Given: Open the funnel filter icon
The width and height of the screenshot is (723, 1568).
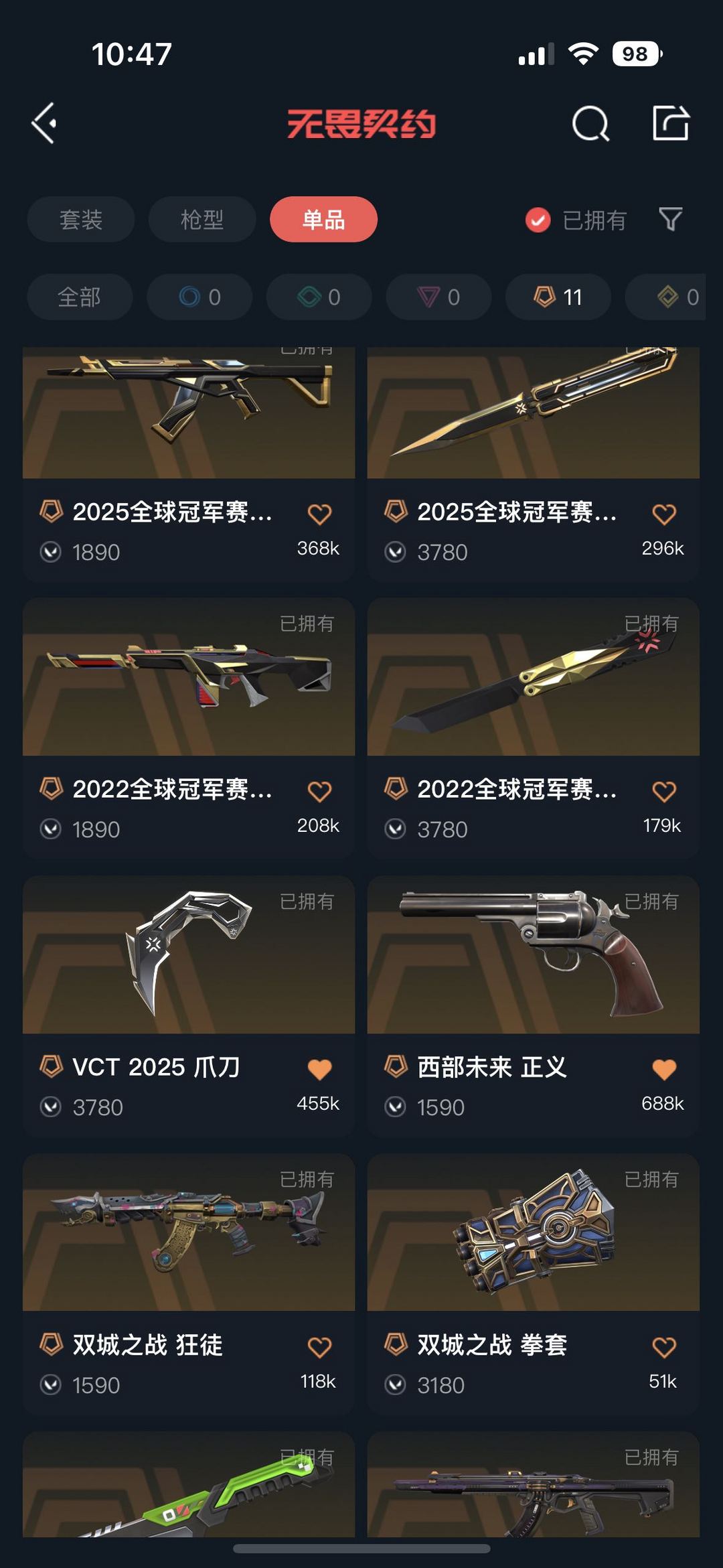Looking at the screenshot, I should click(671, 219).
